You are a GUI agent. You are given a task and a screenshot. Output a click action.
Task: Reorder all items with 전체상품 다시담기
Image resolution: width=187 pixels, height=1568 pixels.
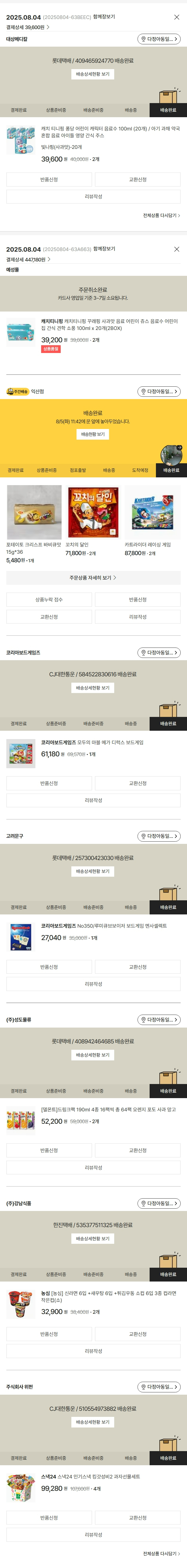pos(161,215)
